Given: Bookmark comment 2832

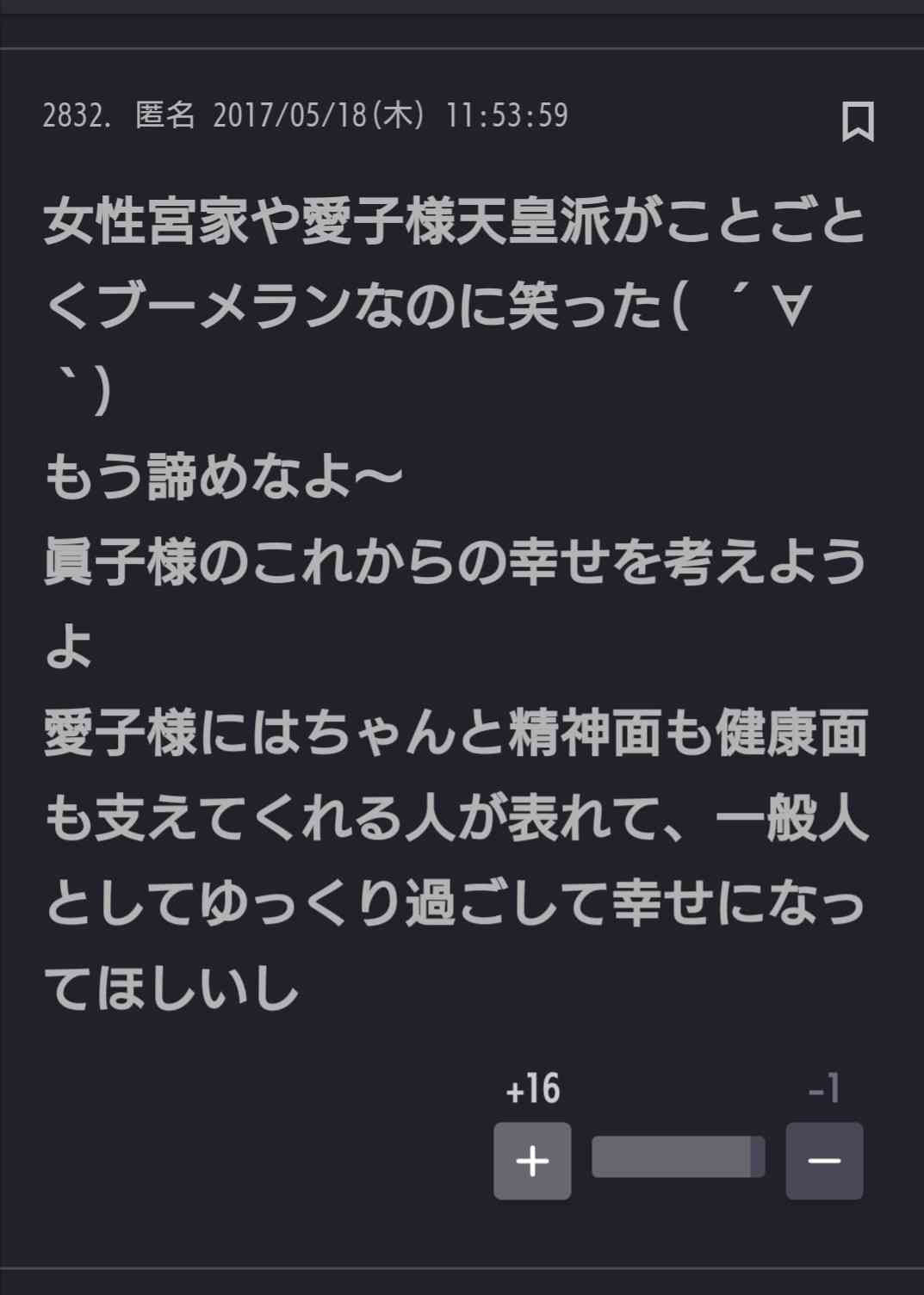Looking at the screenshot, I should click(857, 121).
